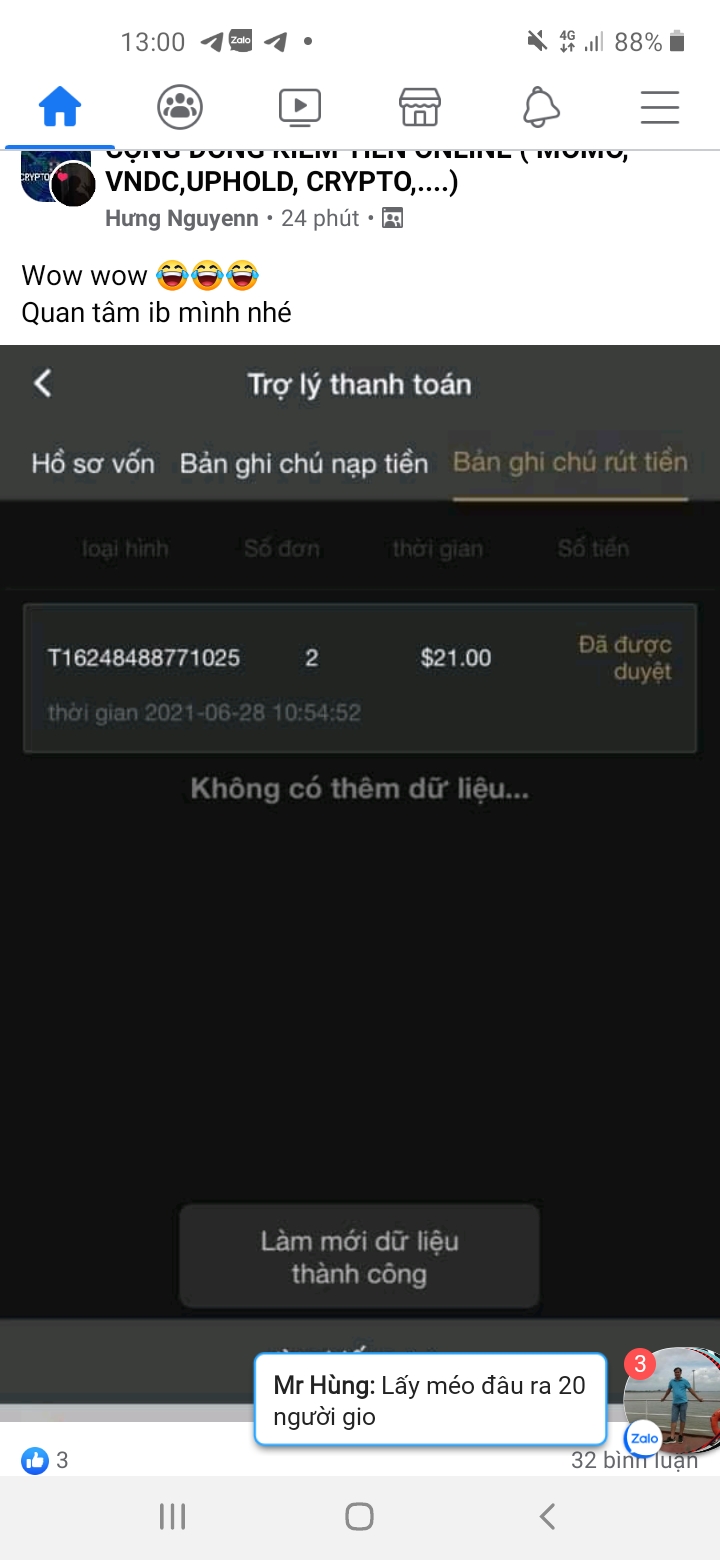View the 3 reactions on the post

click(45, 1460)
